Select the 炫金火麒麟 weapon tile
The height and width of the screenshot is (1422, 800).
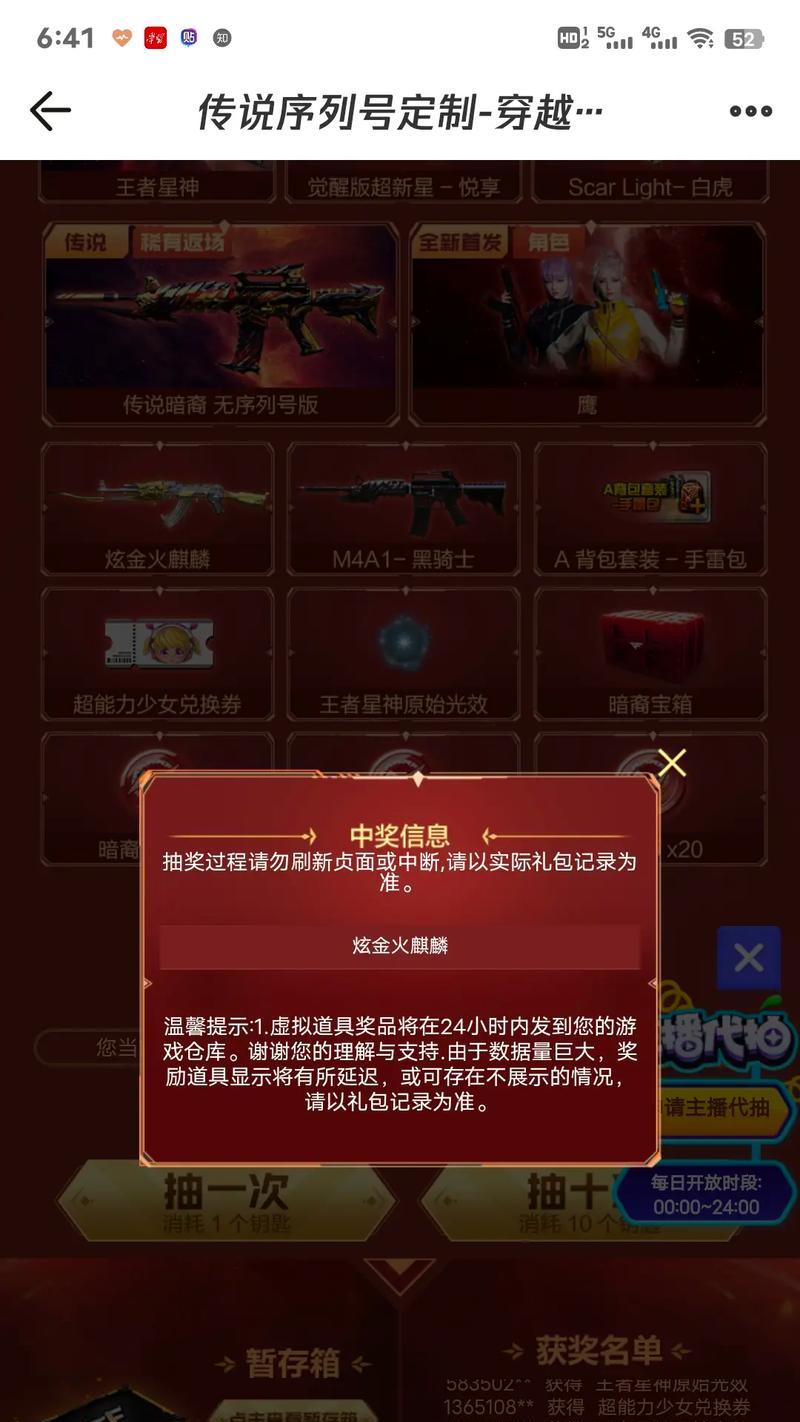coord(157,508)
